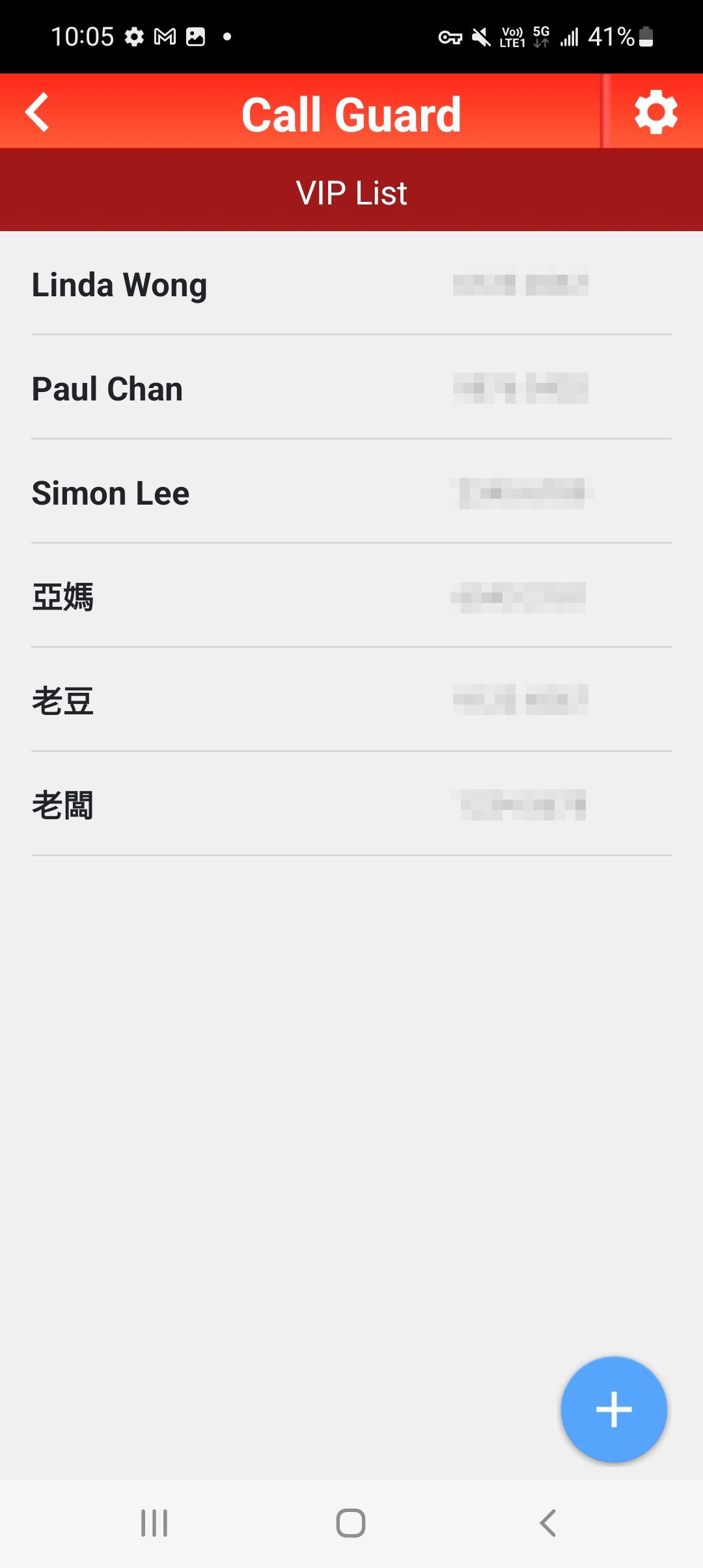The image size is (703, 1568).
Task: Open the 老豆 contact entry
Action: (x=351, y=701)
